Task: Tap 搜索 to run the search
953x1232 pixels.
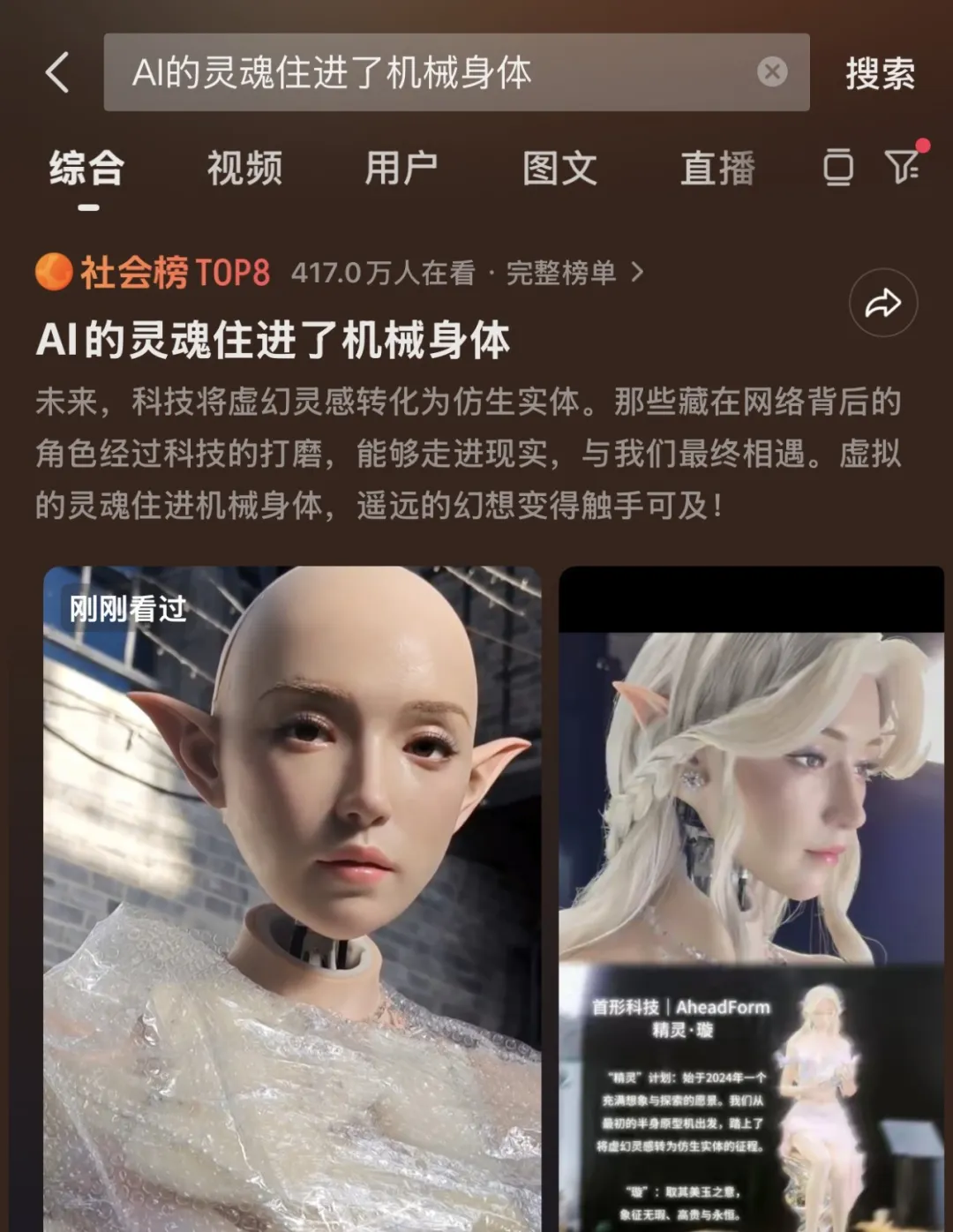Action: 879,74
